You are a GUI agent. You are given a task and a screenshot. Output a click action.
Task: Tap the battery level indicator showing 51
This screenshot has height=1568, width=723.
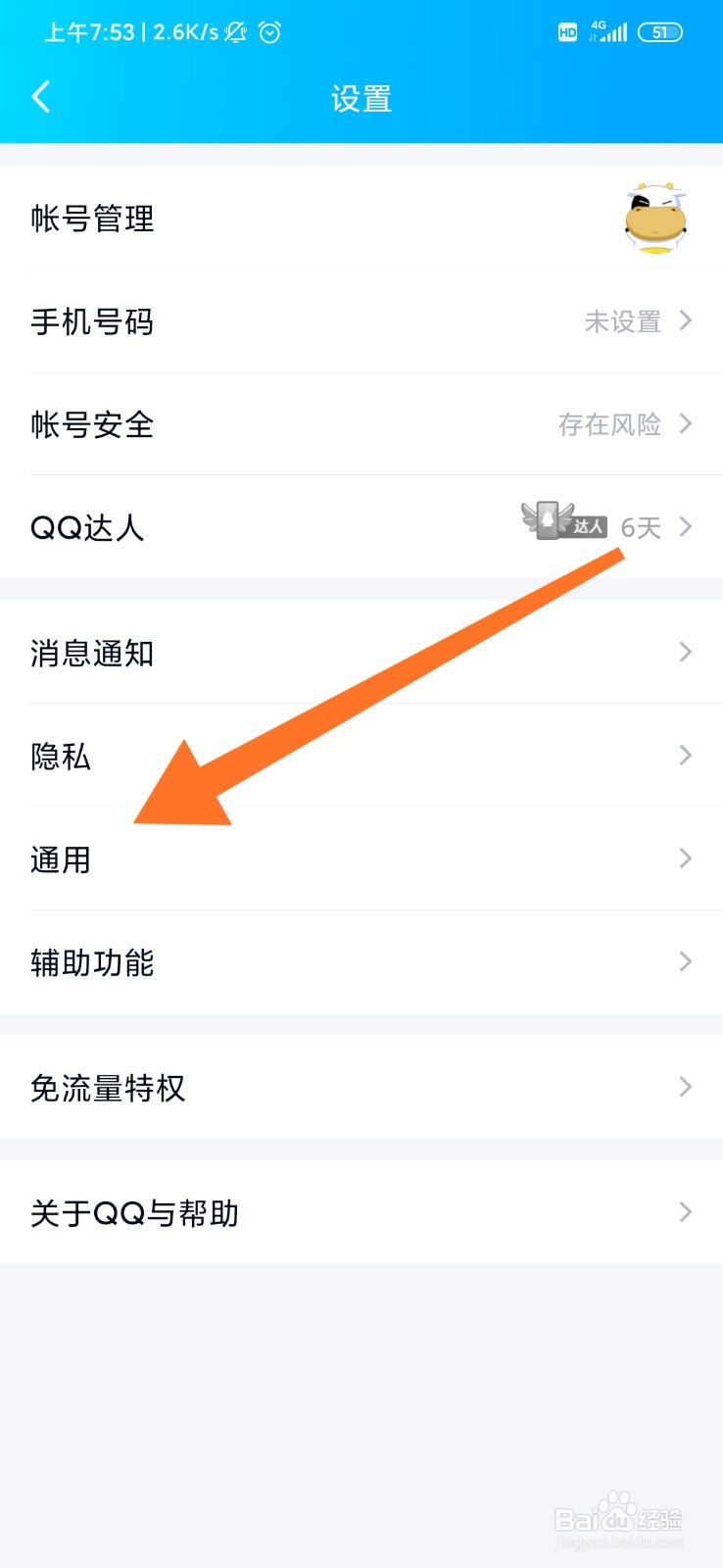pos(659,32)
